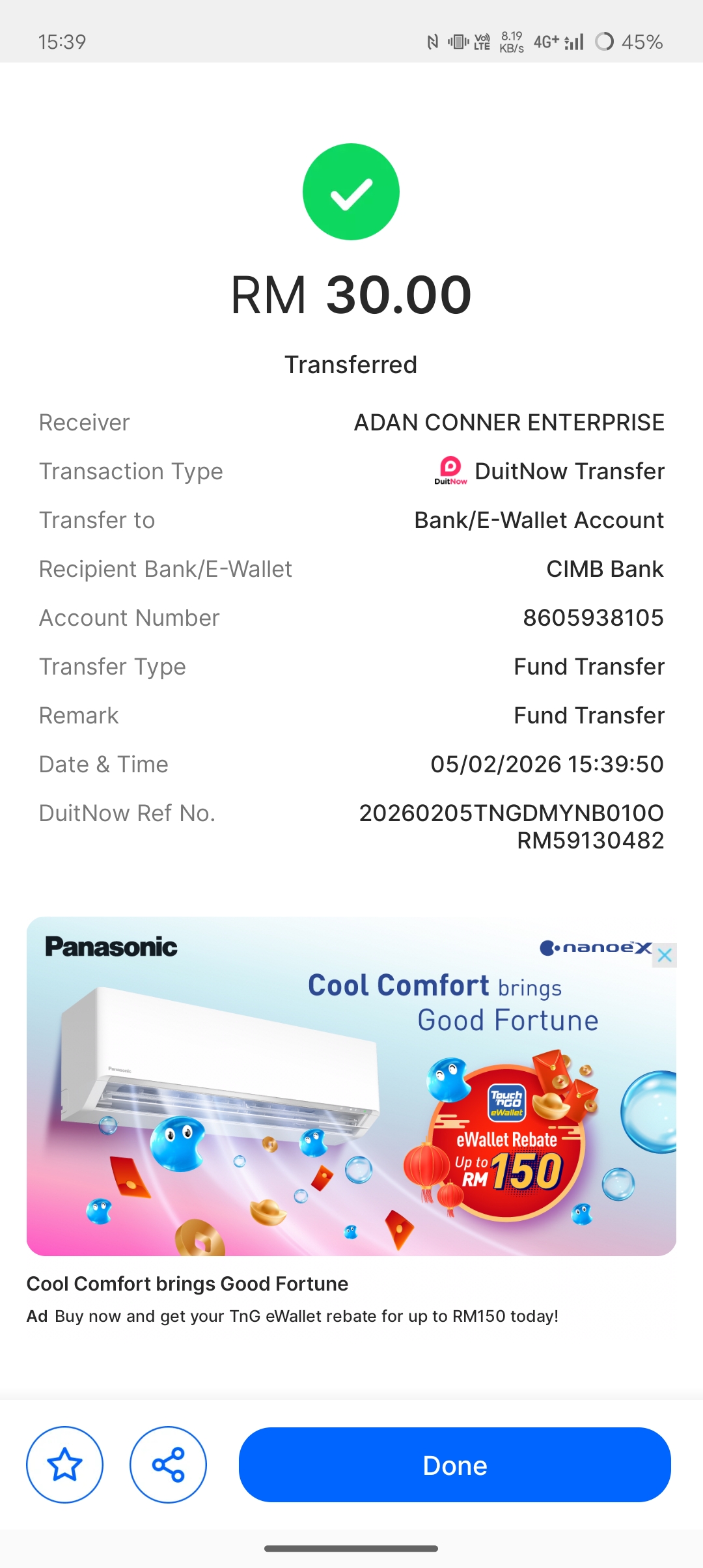Close the Panasonic ad banner
This screenshot has height=1568, width=703.
(x=665, y=955)
